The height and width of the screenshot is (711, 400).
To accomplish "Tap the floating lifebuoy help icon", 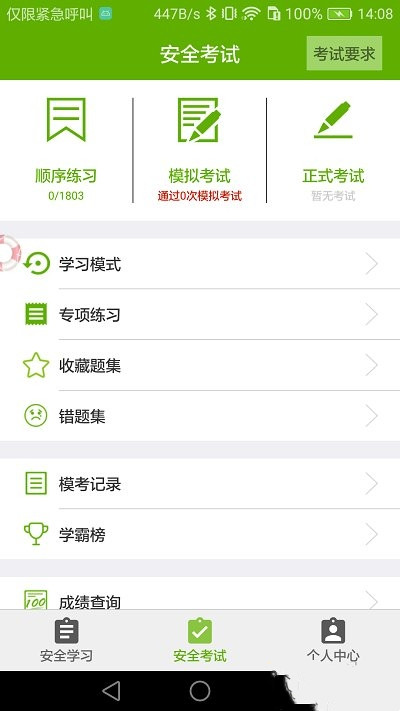I will [9, 253].
